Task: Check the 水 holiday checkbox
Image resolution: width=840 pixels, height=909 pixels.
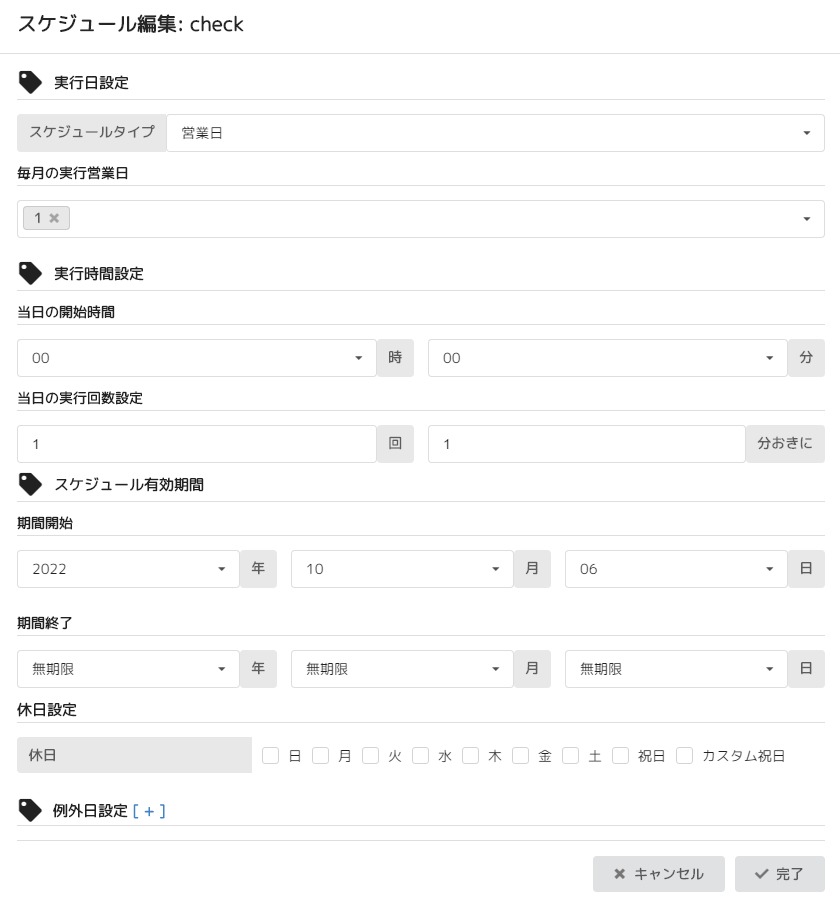Action: [421, 756]
